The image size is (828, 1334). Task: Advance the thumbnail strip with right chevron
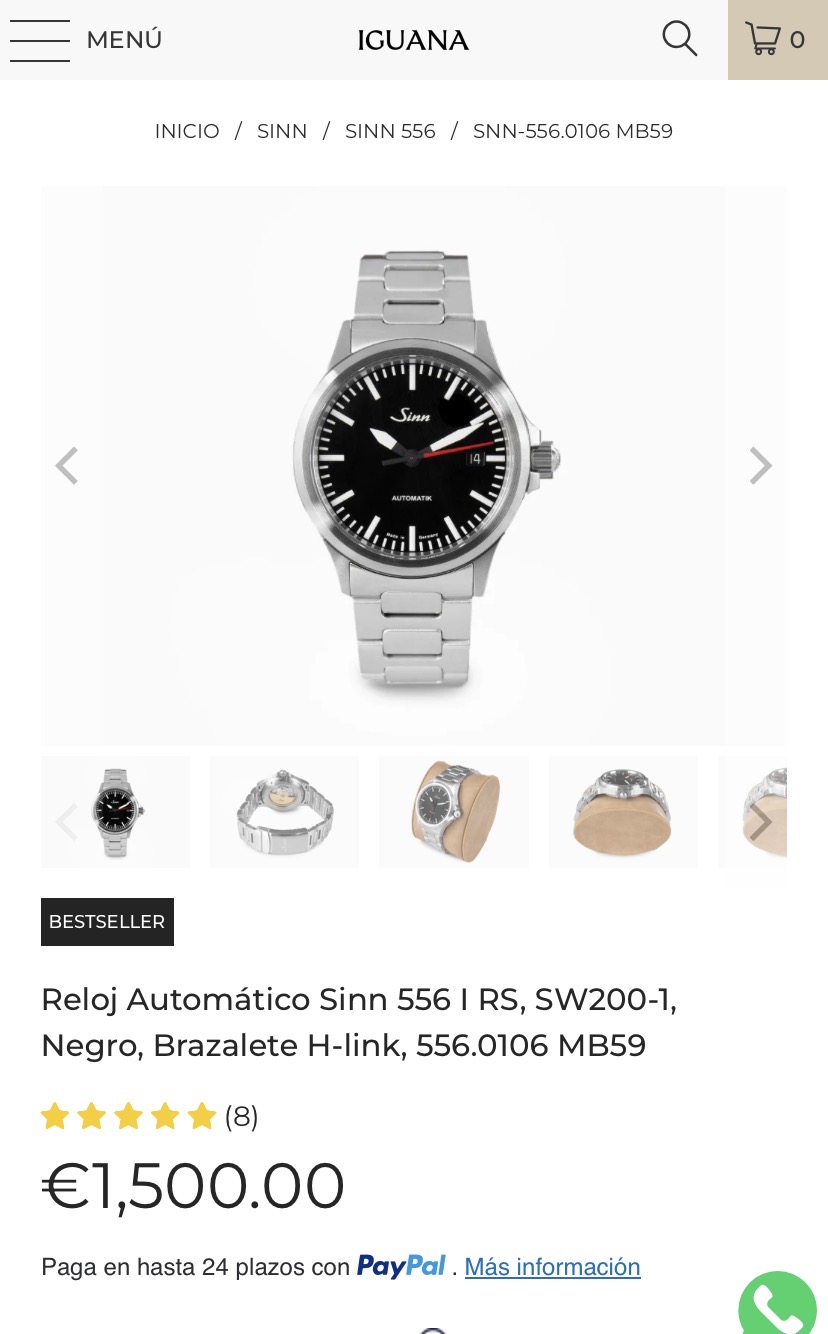761,822
